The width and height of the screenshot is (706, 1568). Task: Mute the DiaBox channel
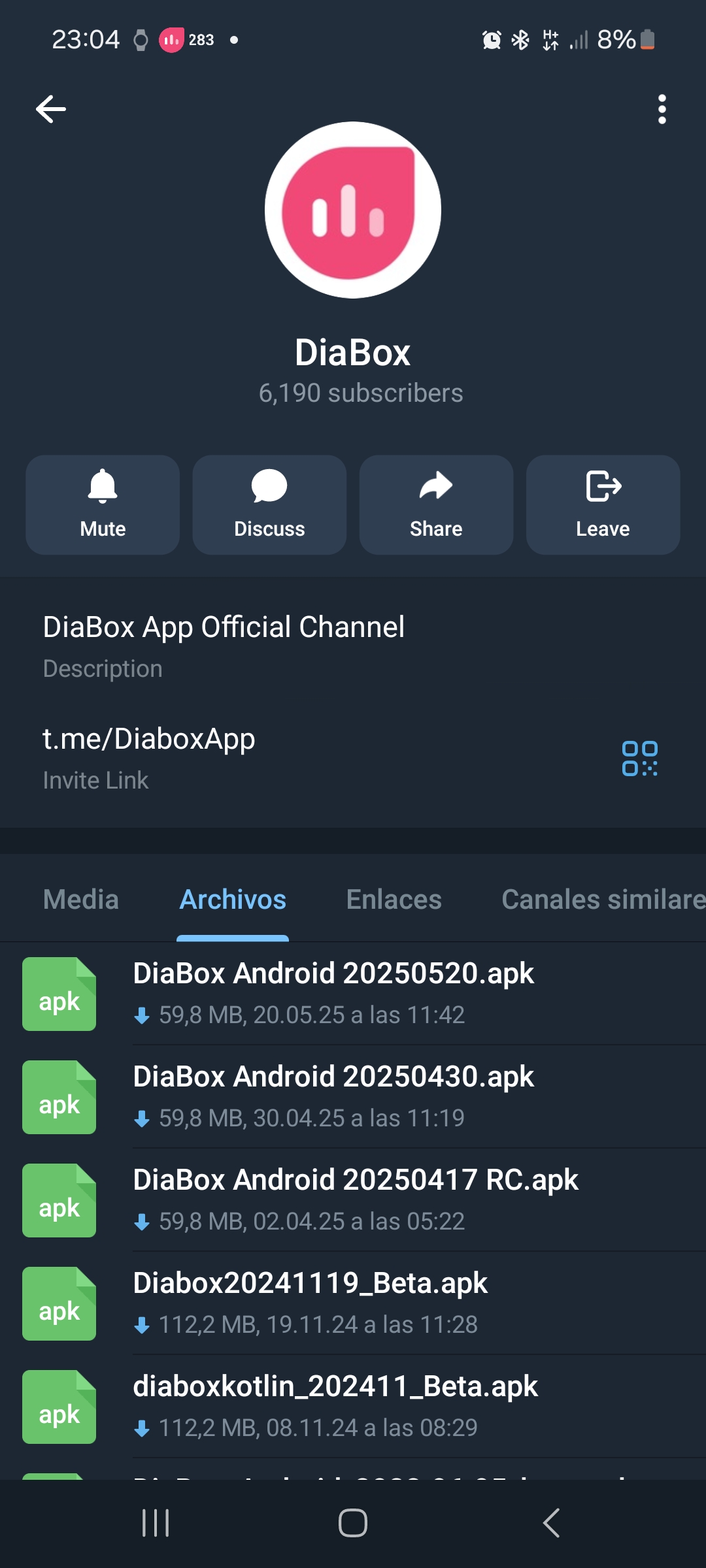click(x=103, y=504)
